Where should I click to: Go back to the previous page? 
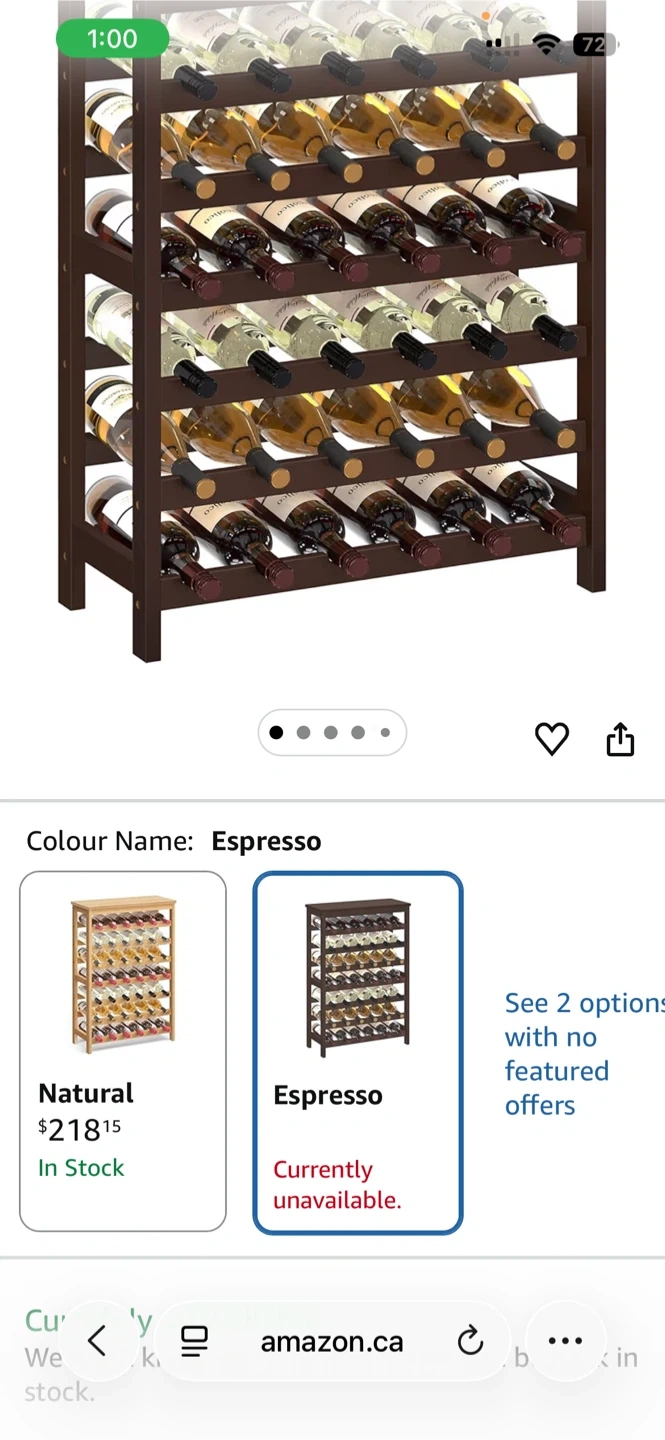97,1341
